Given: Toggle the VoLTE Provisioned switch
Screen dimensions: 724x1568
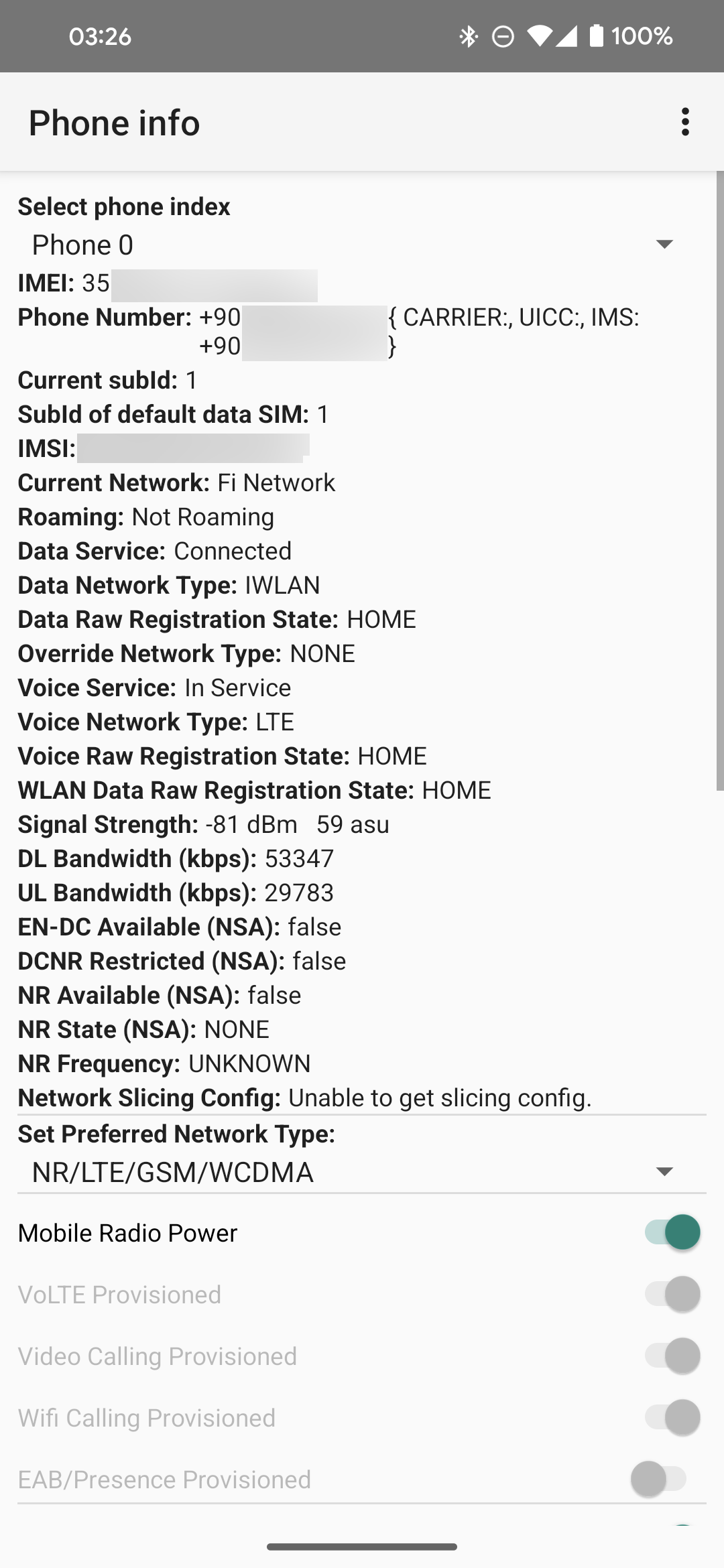Looking at the screenshot, I should click(x=672, y=1294).
